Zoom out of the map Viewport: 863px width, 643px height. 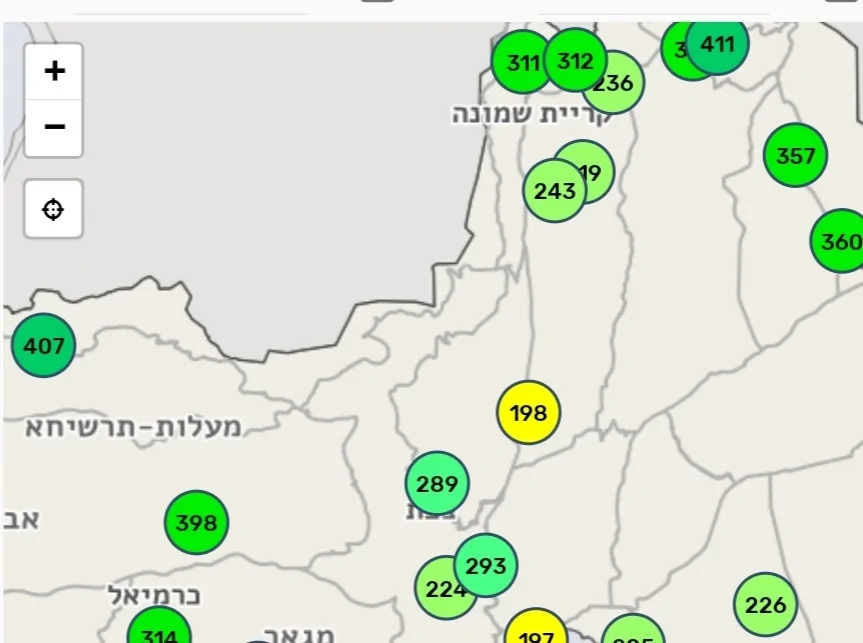(54, 128)
